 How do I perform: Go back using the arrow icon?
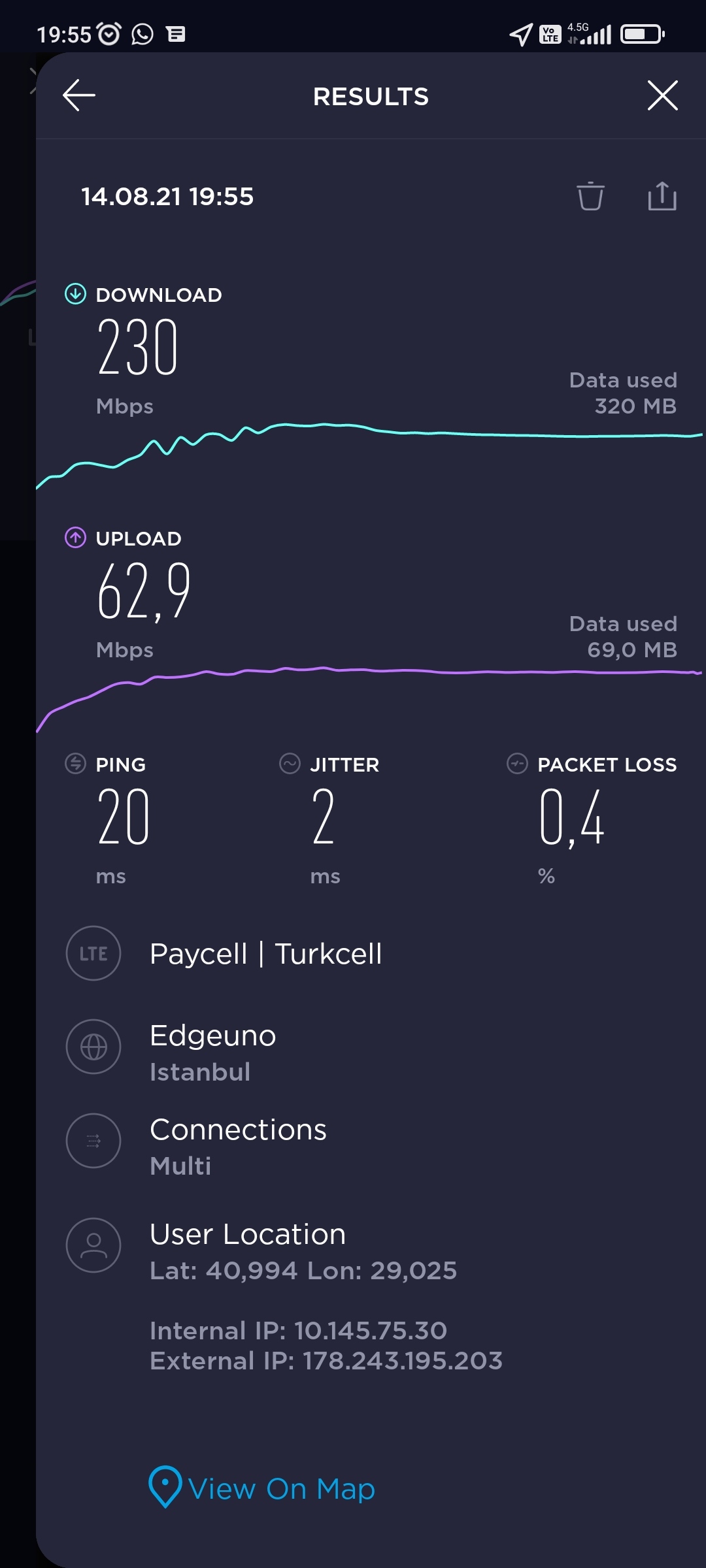[x=79, y=95]
